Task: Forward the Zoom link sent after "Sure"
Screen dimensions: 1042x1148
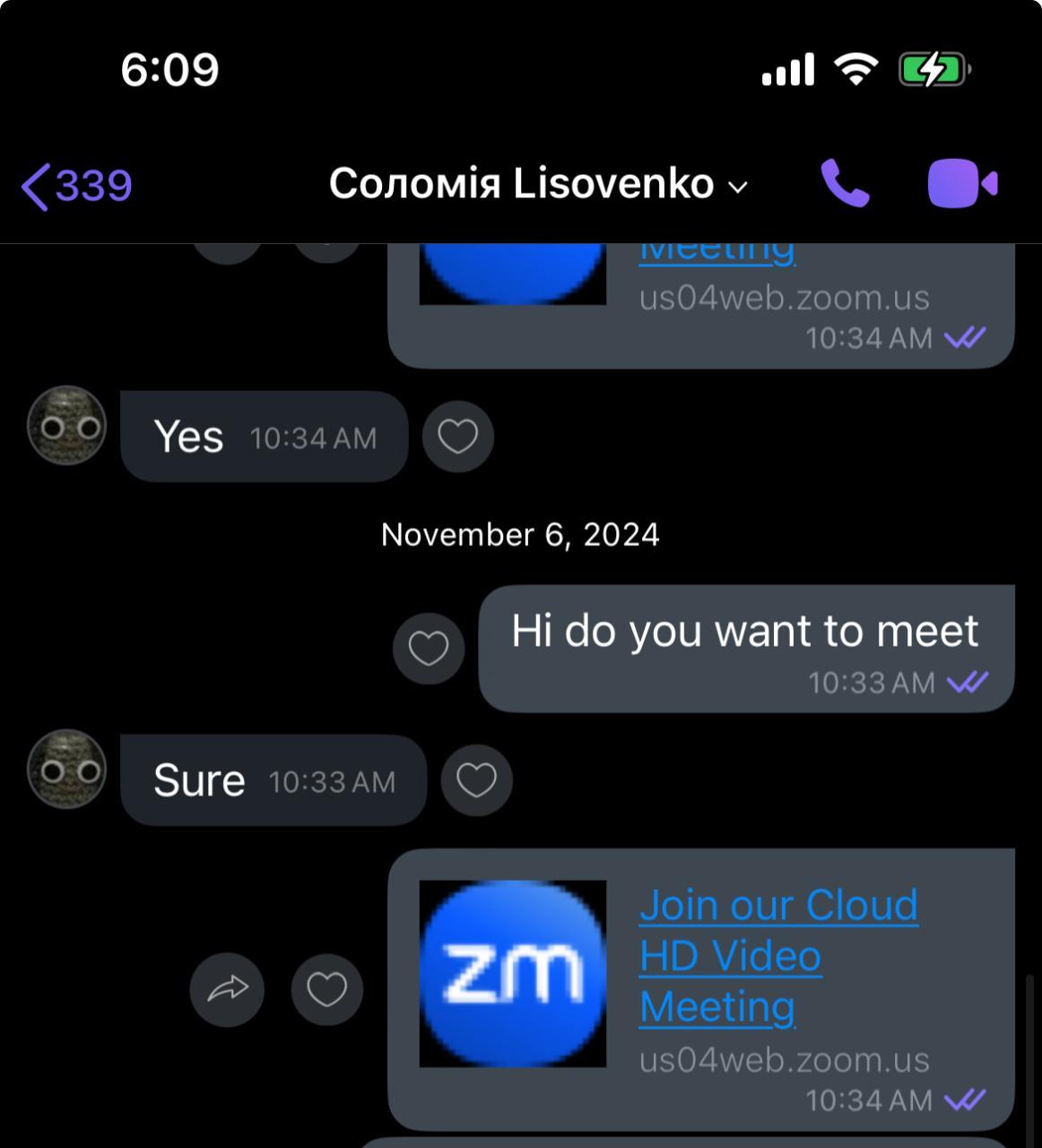Action: pos(227,989)
